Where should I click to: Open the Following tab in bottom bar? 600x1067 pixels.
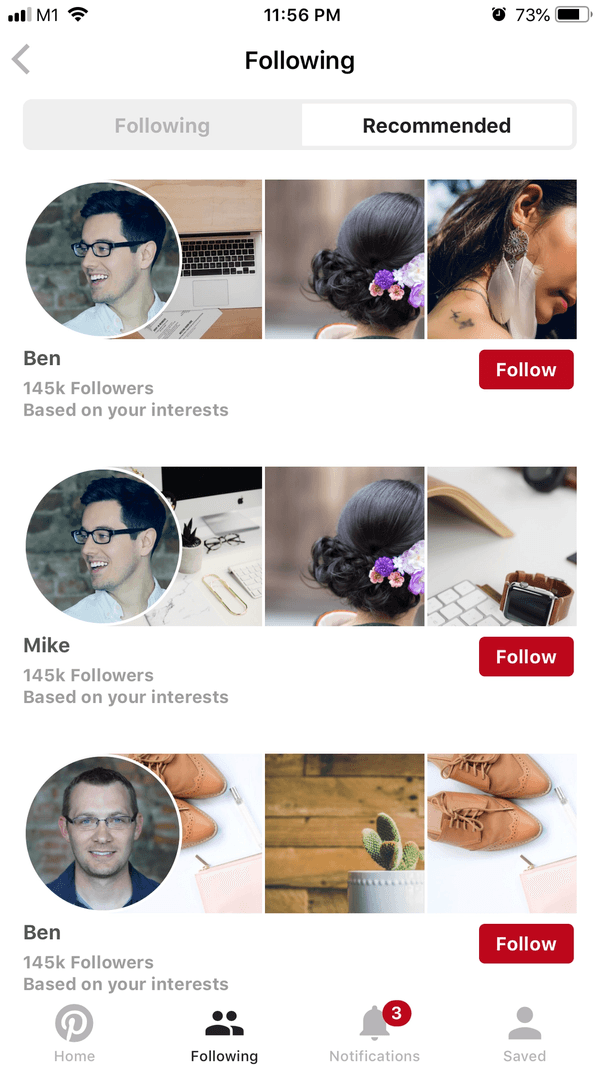(x=224, y=1033)
